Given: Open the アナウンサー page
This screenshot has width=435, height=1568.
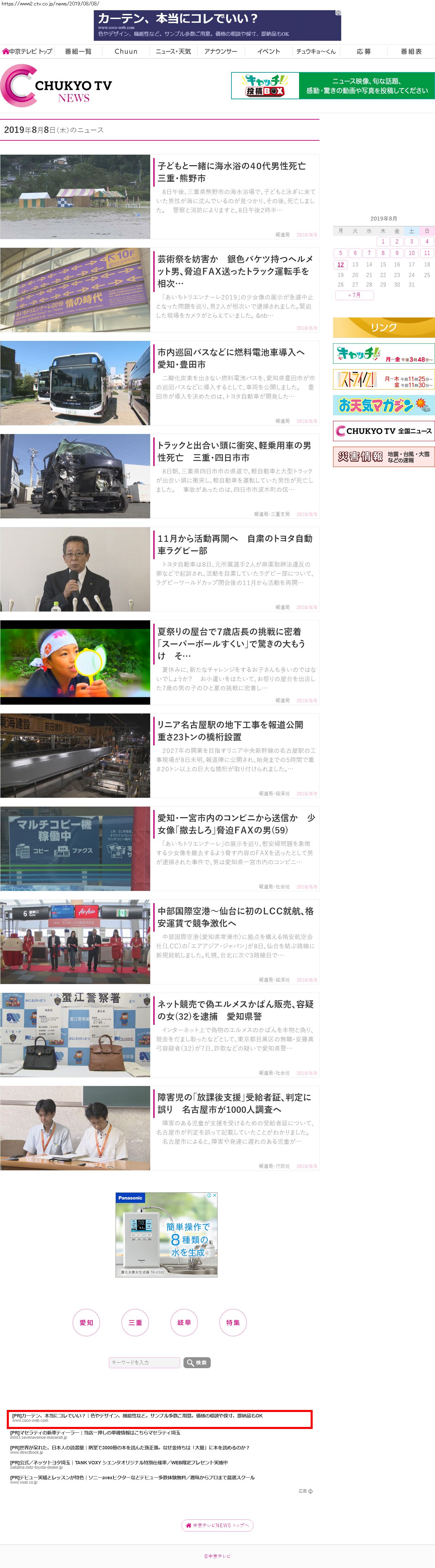Looking at the screenshot, I should (x=221, y=51).
